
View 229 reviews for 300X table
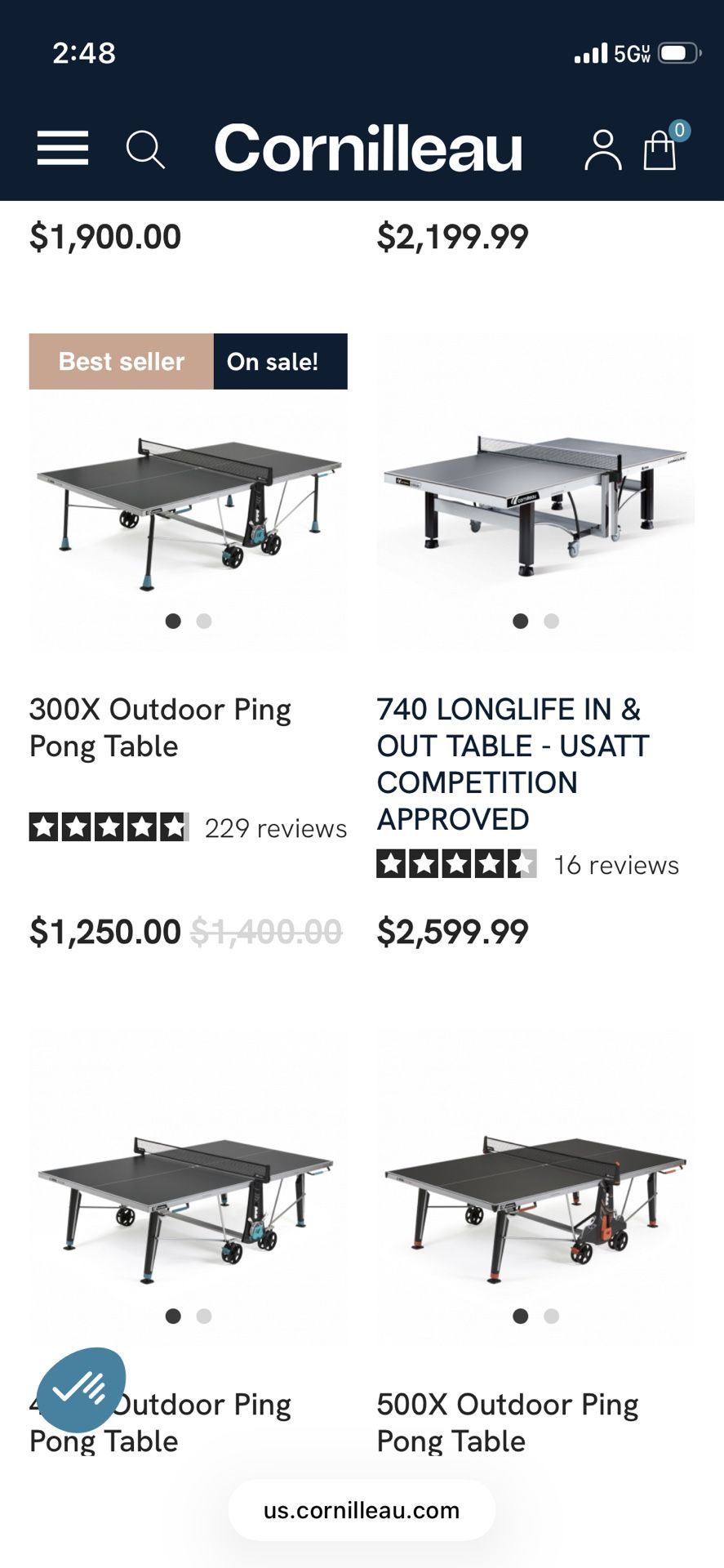pyautogui.click(x=275, y=828)
